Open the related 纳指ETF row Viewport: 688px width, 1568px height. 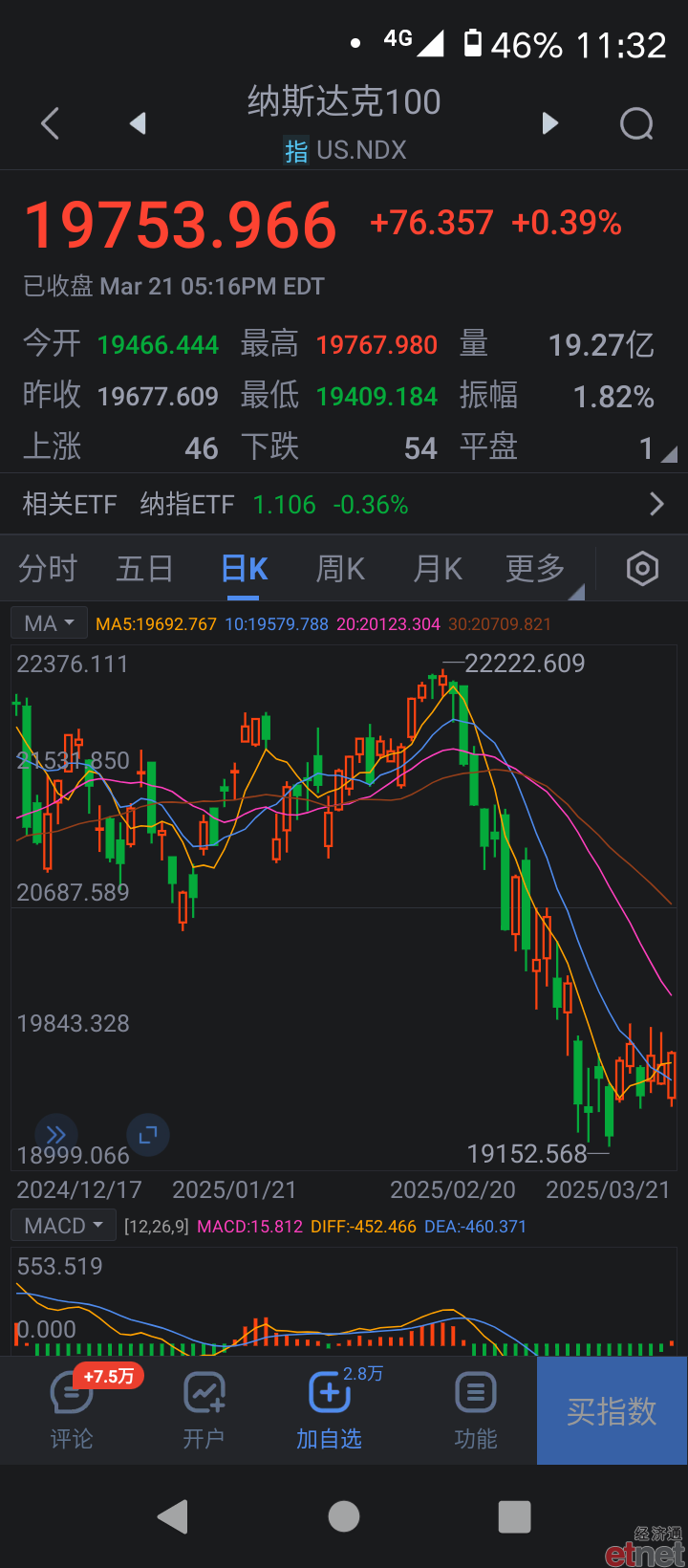344,504
